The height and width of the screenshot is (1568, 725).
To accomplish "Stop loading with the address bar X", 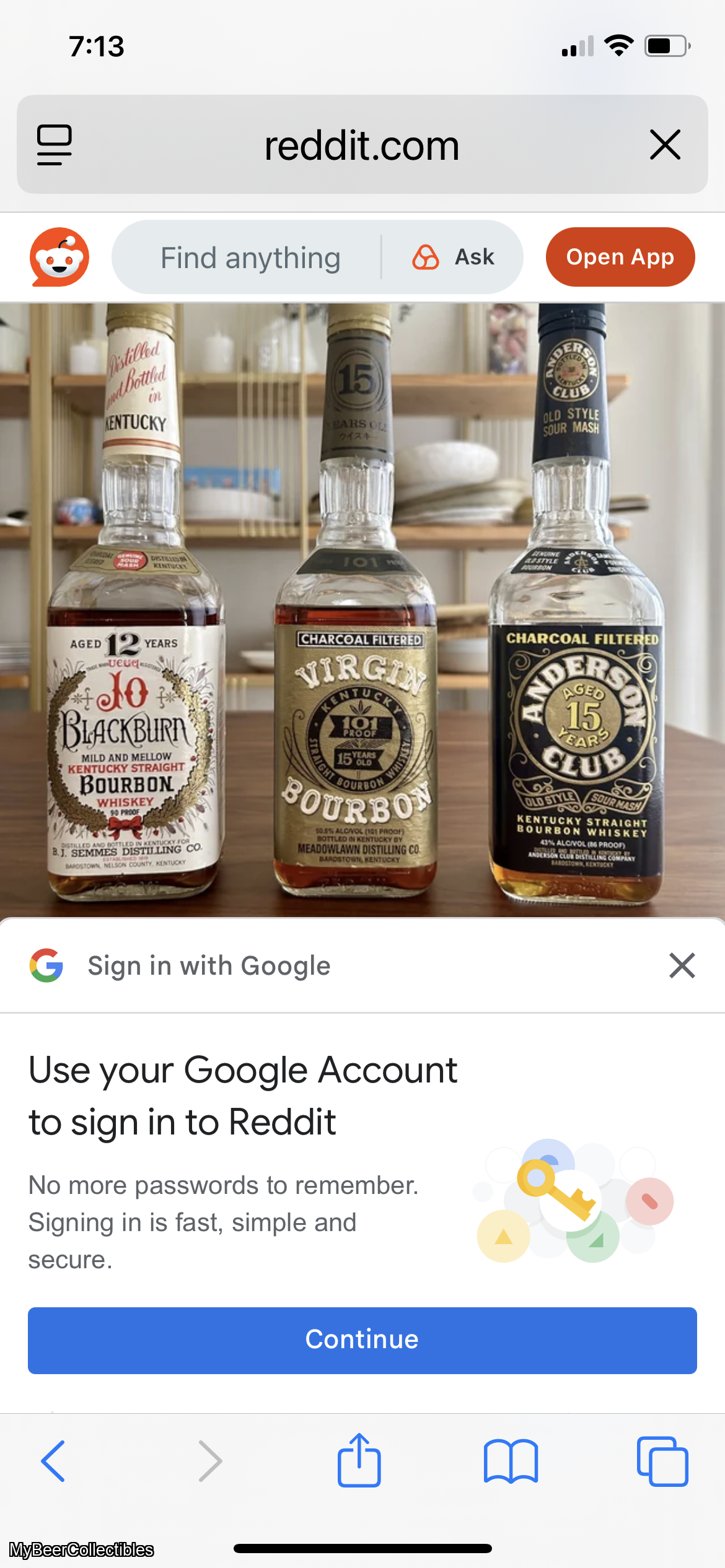I will coord(665,145).
